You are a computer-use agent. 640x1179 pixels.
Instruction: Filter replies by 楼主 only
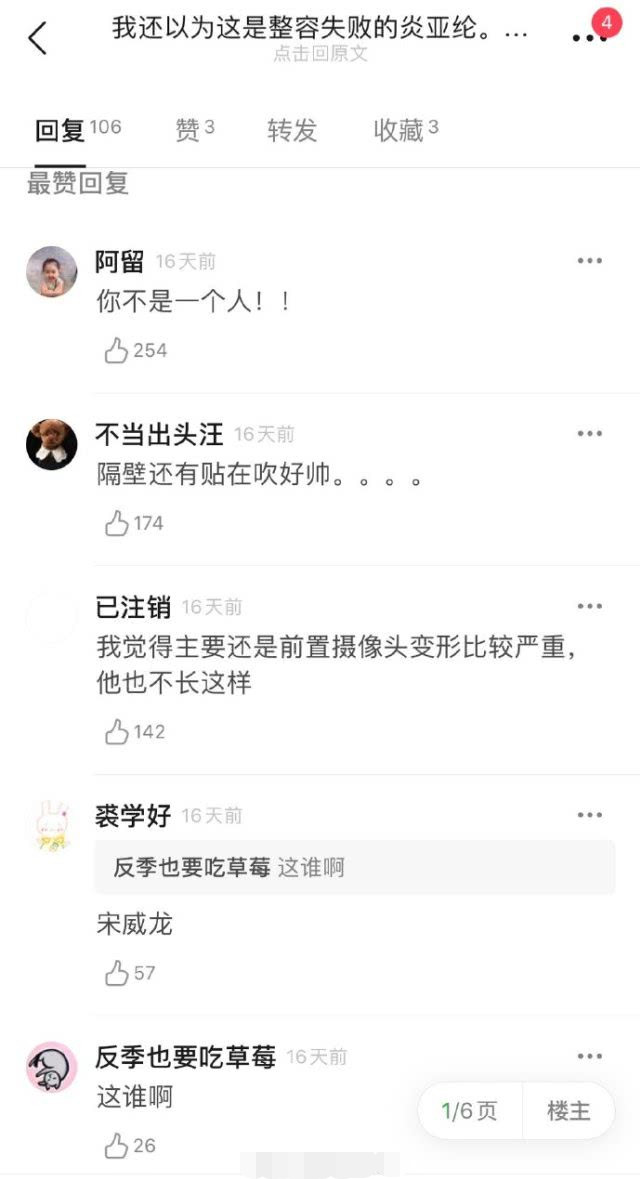(568, 1111)
